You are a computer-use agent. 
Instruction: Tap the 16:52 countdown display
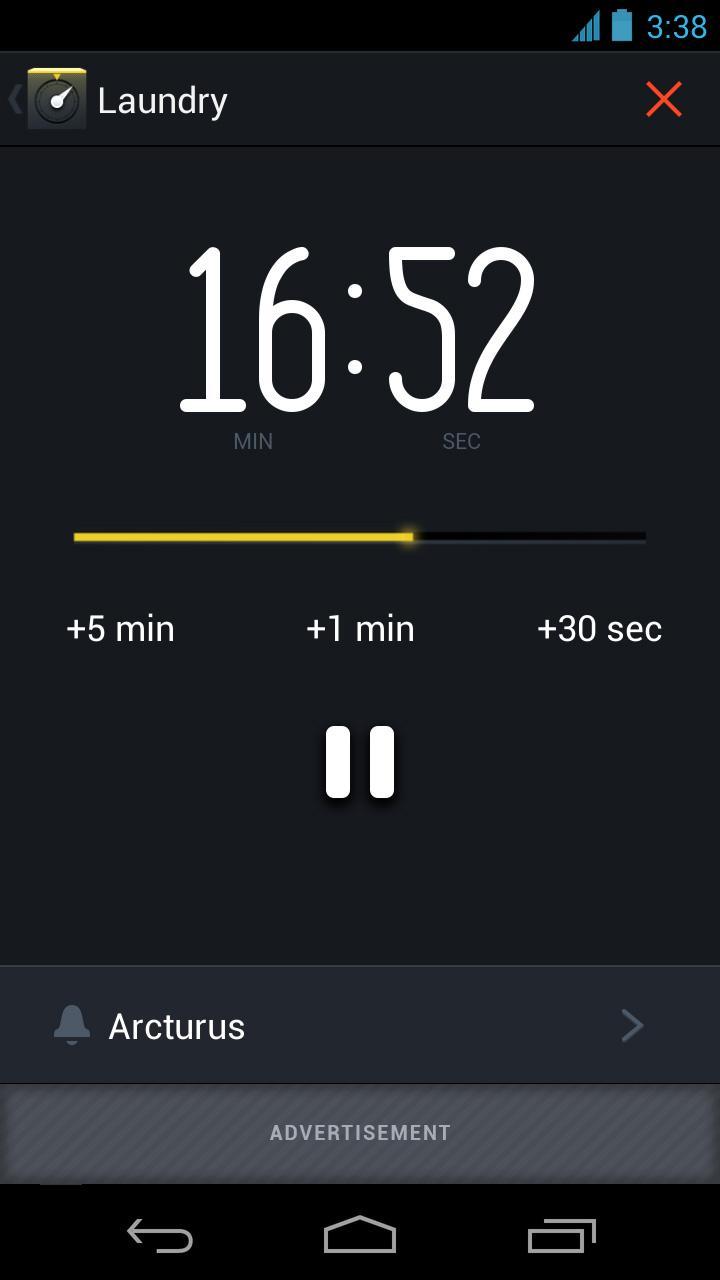coord(359,330)
